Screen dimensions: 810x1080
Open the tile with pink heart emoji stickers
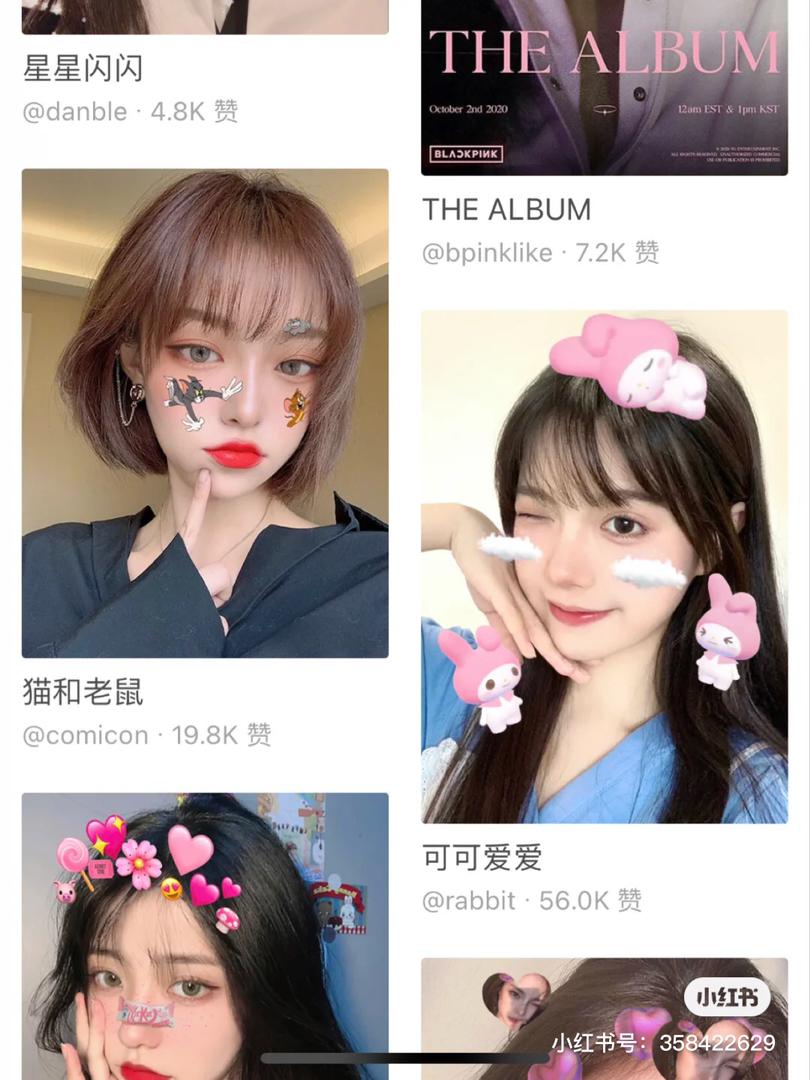[205, 935]
